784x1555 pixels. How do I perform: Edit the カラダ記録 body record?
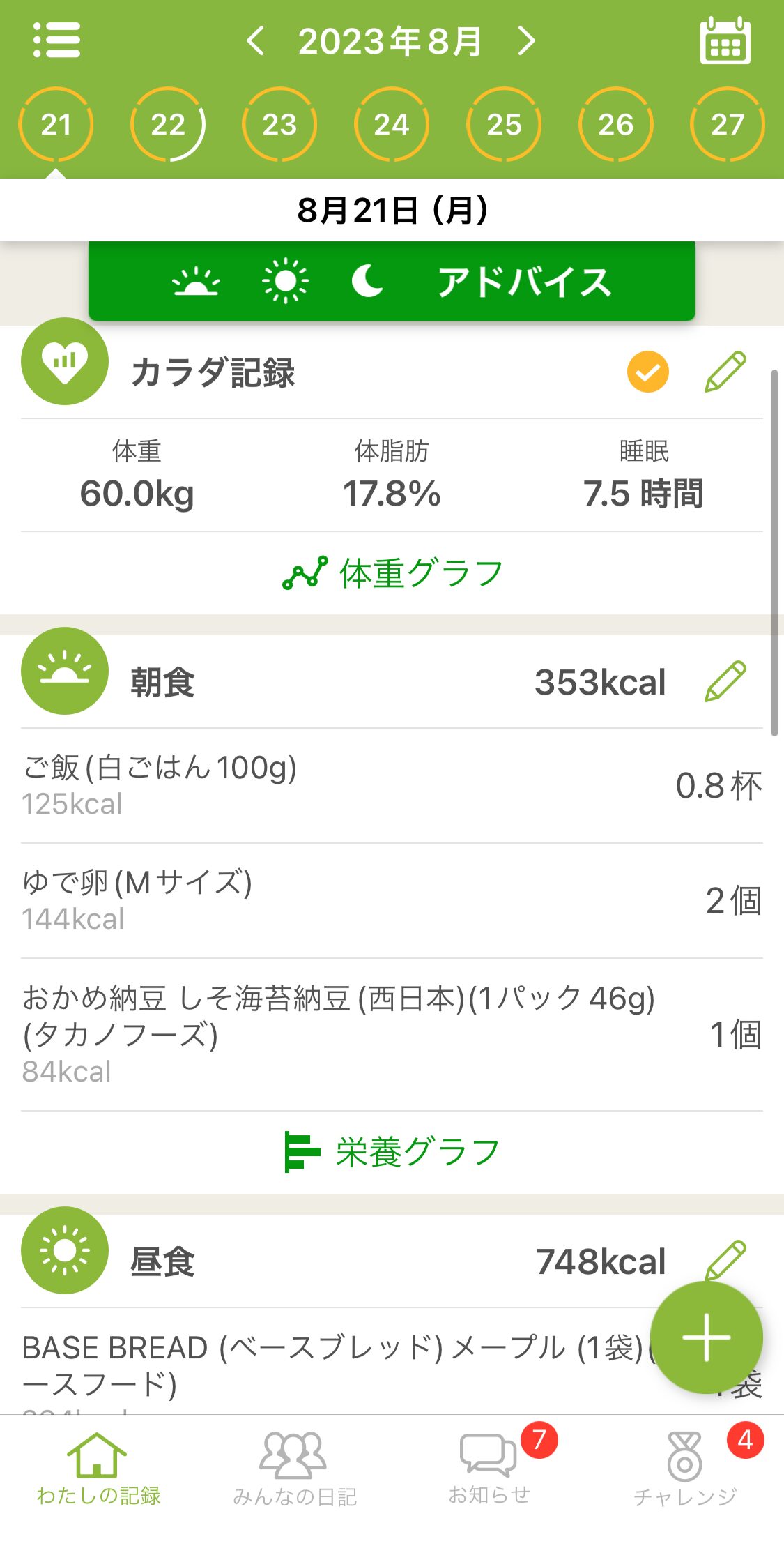[x=725, y=372]
